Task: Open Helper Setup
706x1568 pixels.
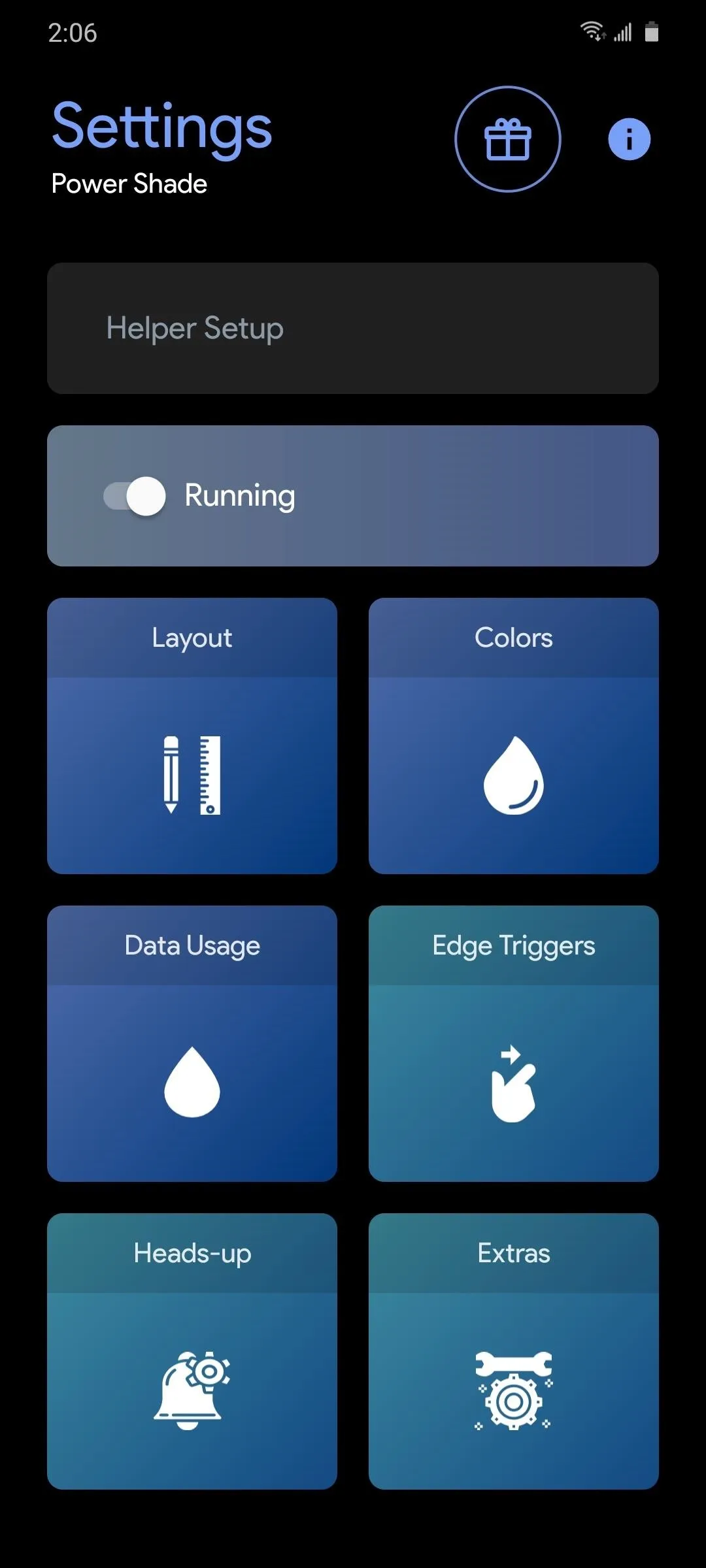Action: click(x=353, y=328)
